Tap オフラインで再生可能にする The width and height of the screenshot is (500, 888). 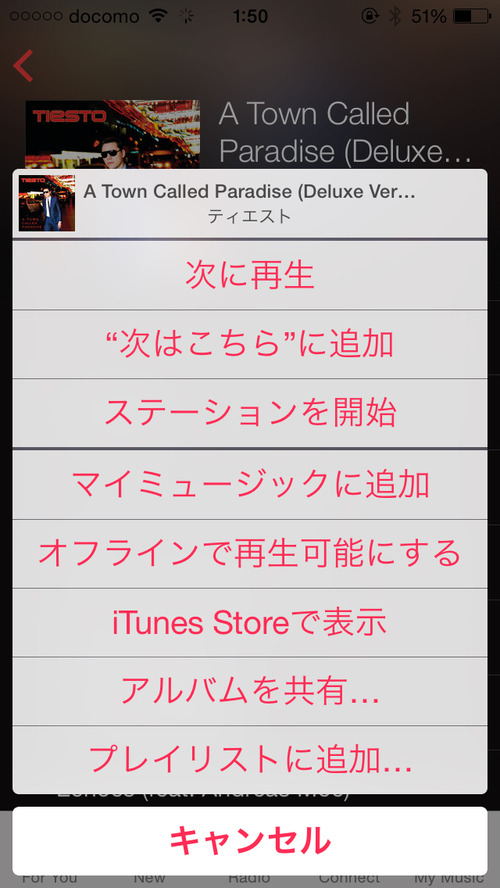pyautogui.click(x=250, y=554)
